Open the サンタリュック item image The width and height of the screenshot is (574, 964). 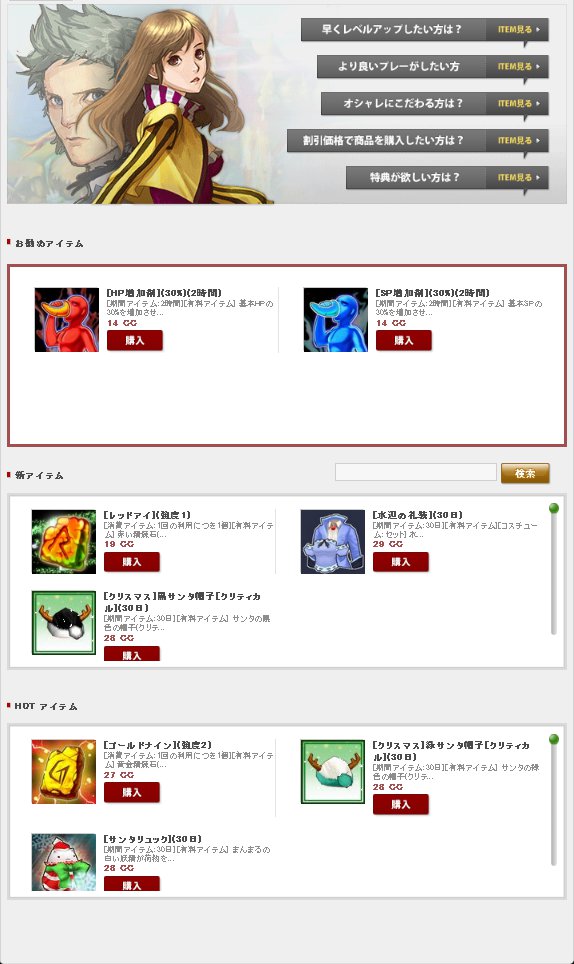pyautogui.click(x=64, y=862)
